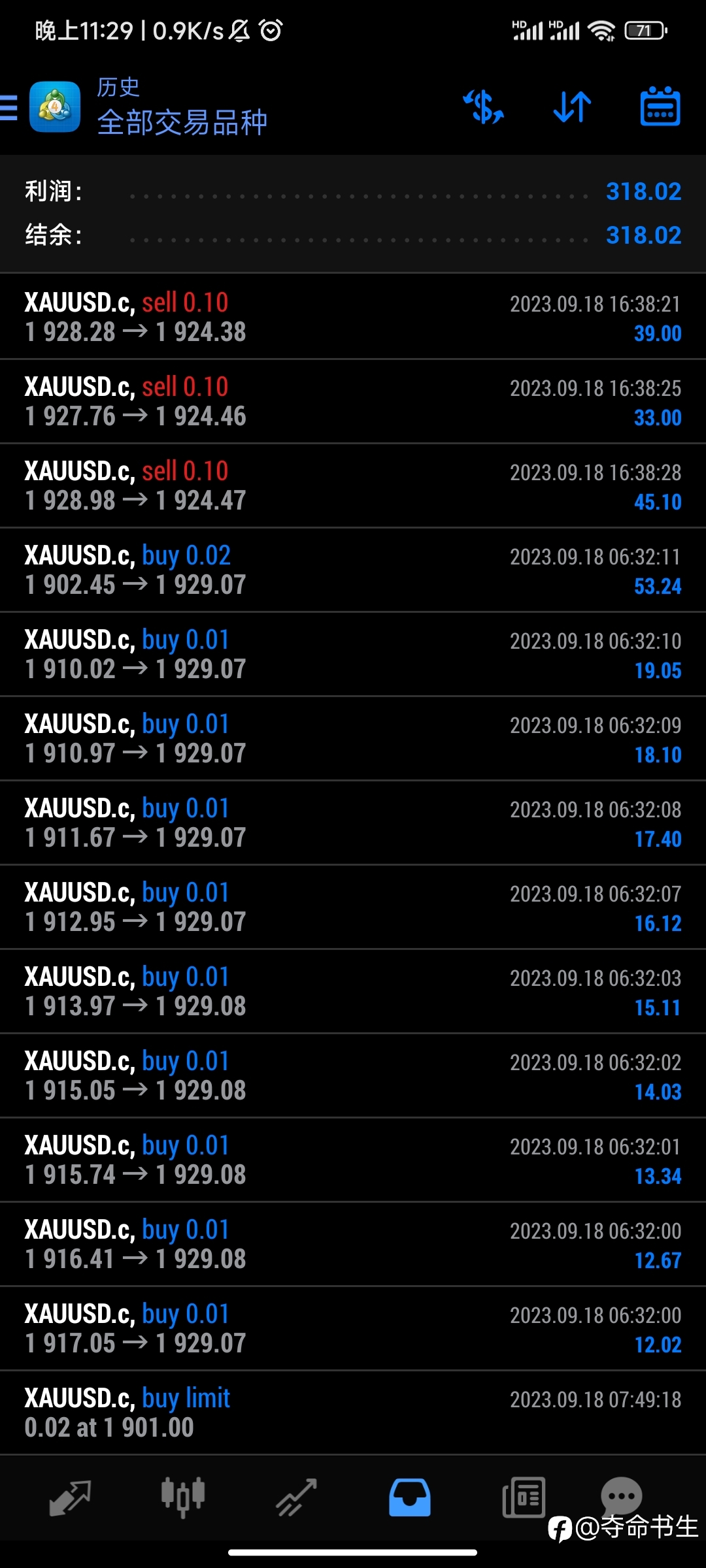Open the History inbox tab
This screenshot has height=1568, width=706.
tap(410, 1497)
